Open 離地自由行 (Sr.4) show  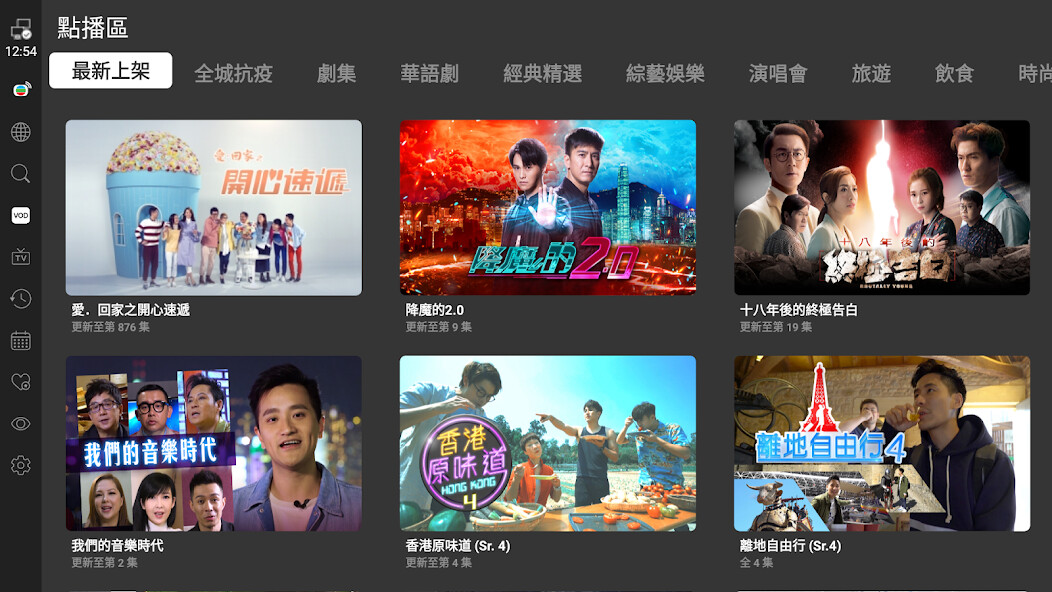click(x=882, y=444)
